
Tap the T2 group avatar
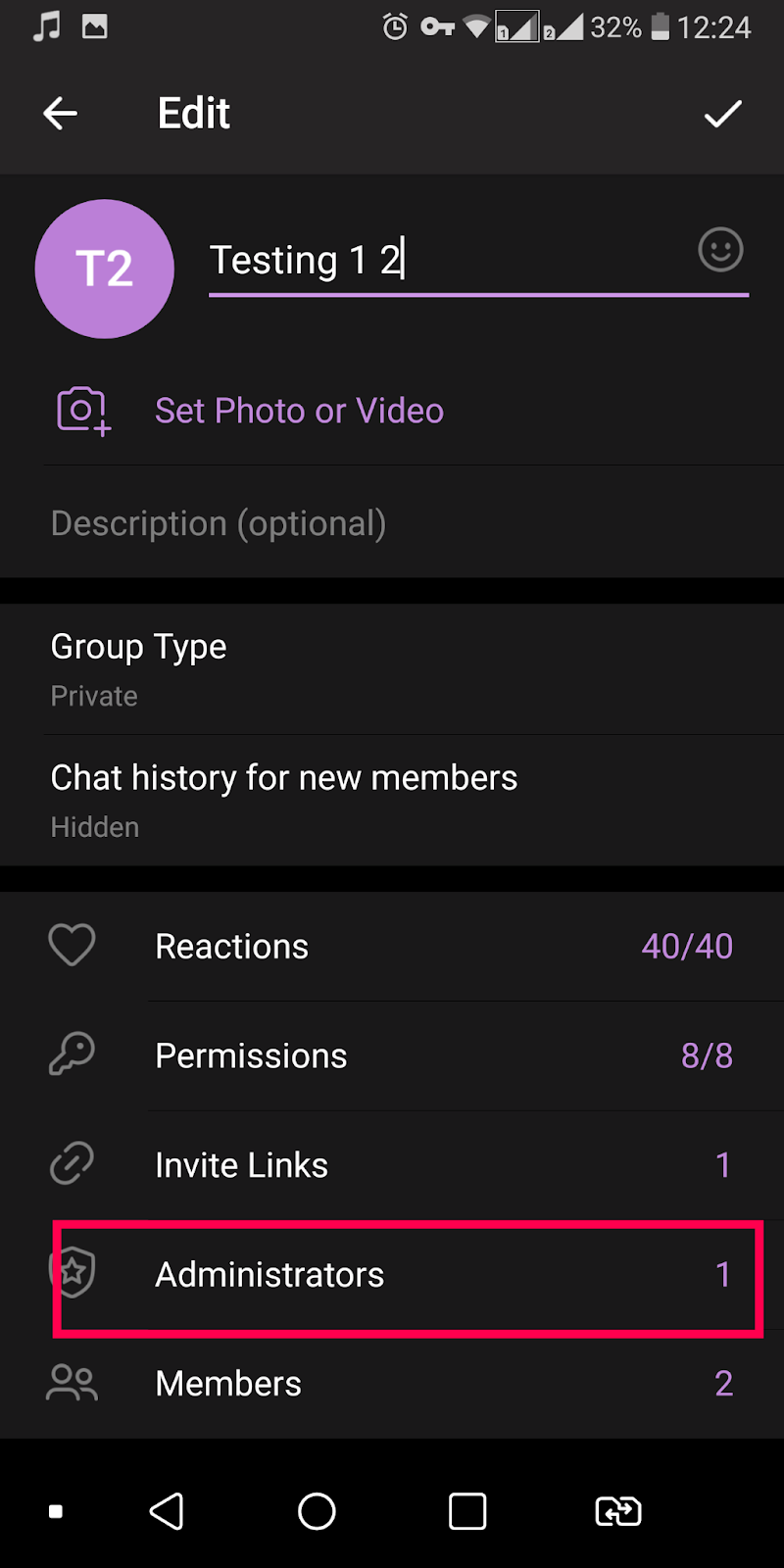(x=105, y=269)
